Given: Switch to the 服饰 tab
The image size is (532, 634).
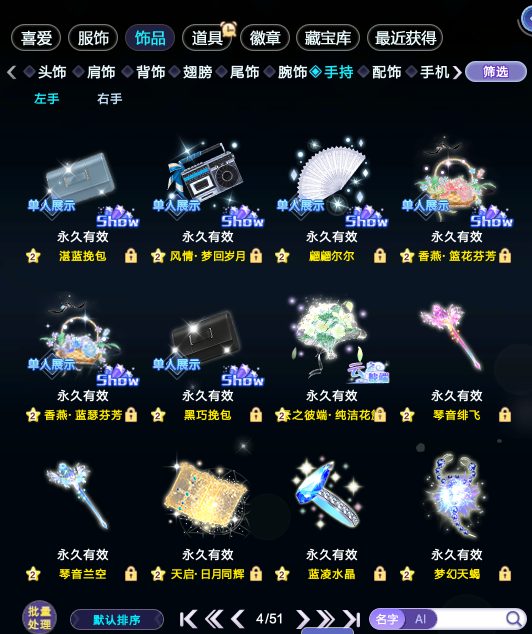Looking at the screenshot, I should coord(93,38).
